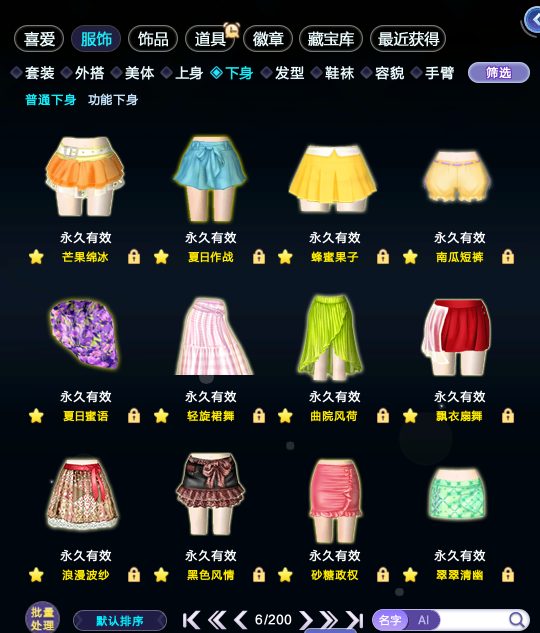The image size is (540, 633).
Task: Jump to the first page
Action: click(191, 620)
